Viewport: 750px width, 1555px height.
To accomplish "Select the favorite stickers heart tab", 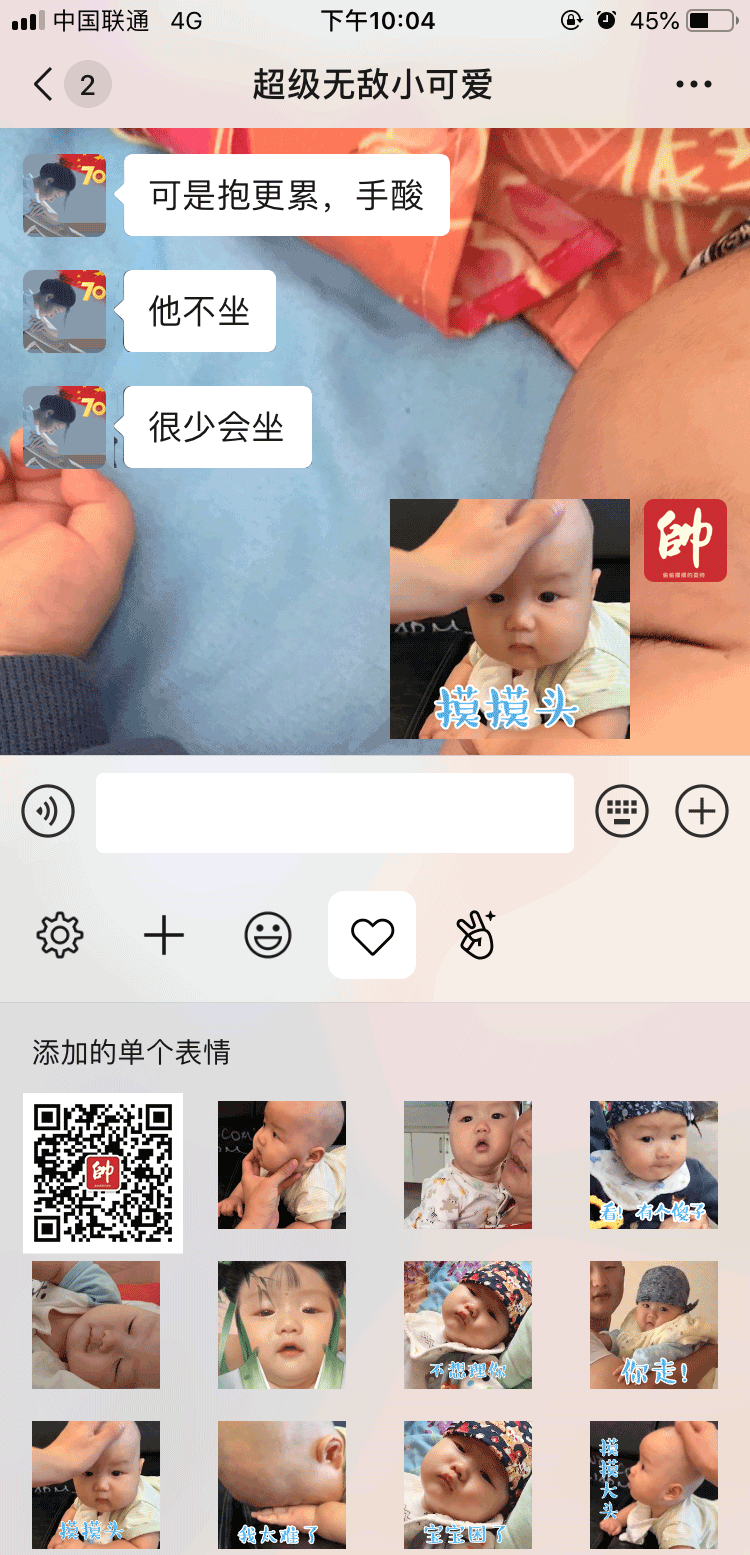I will 372,936.
